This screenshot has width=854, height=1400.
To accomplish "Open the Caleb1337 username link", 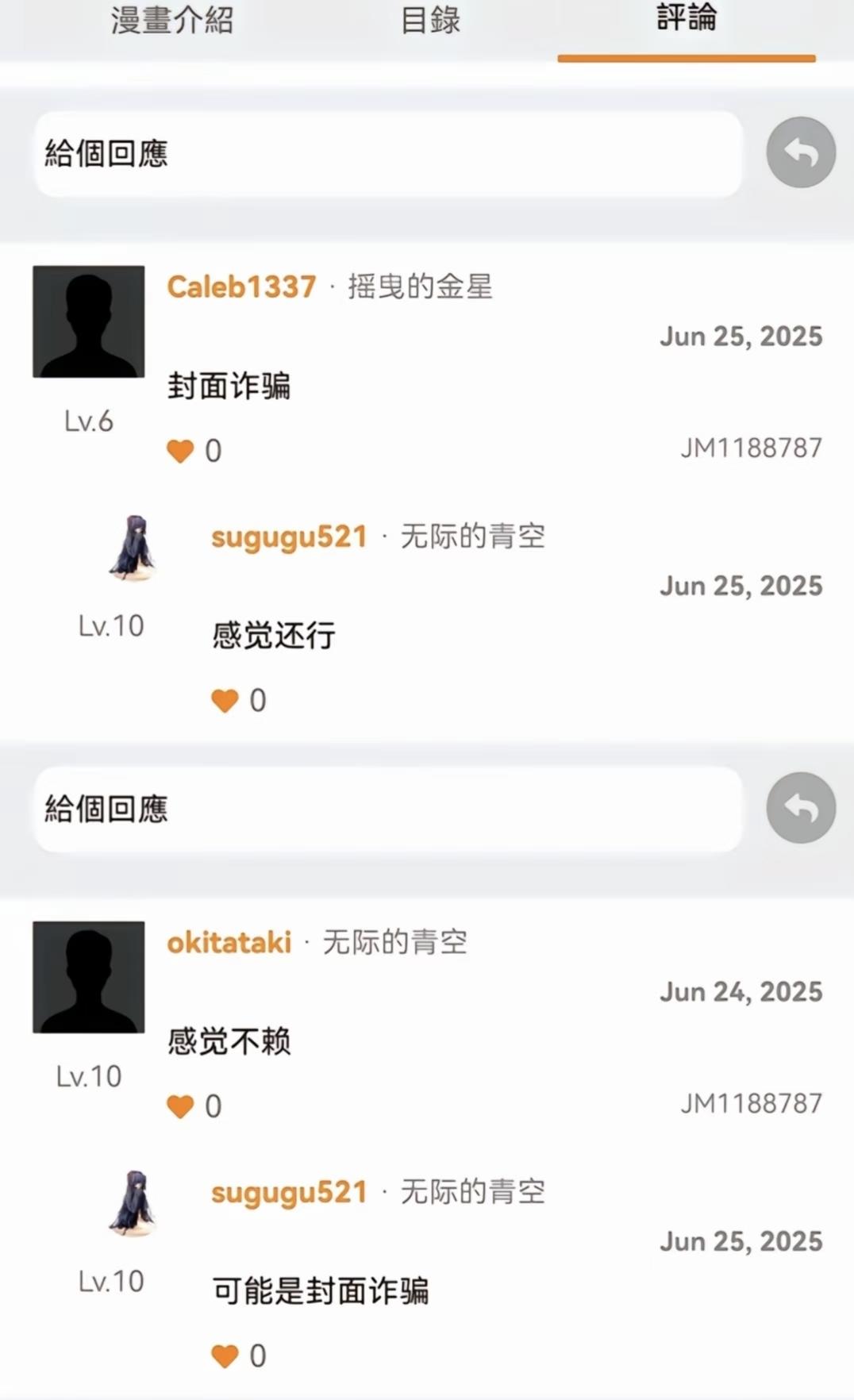I will [241, 287].
